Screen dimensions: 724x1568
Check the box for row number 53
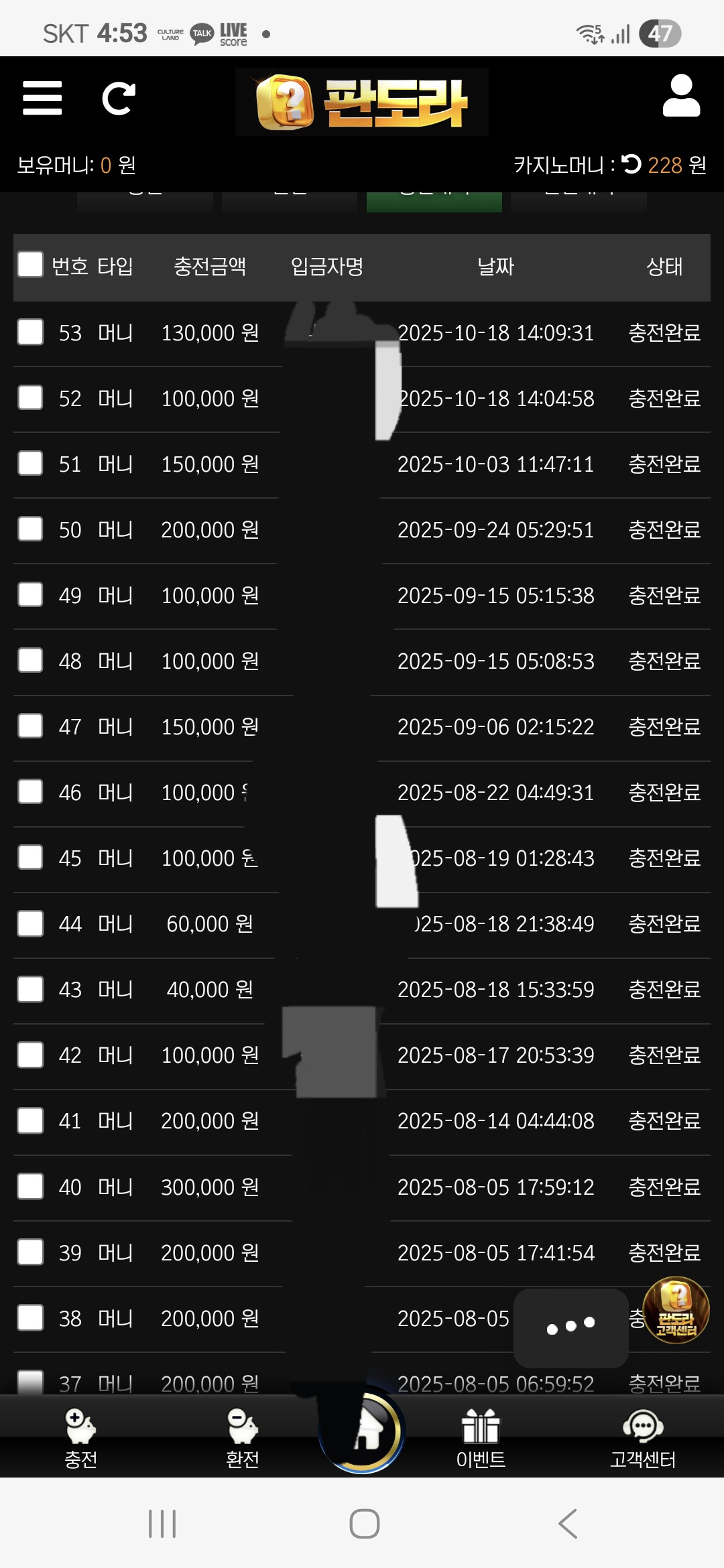tap(30, 332)
